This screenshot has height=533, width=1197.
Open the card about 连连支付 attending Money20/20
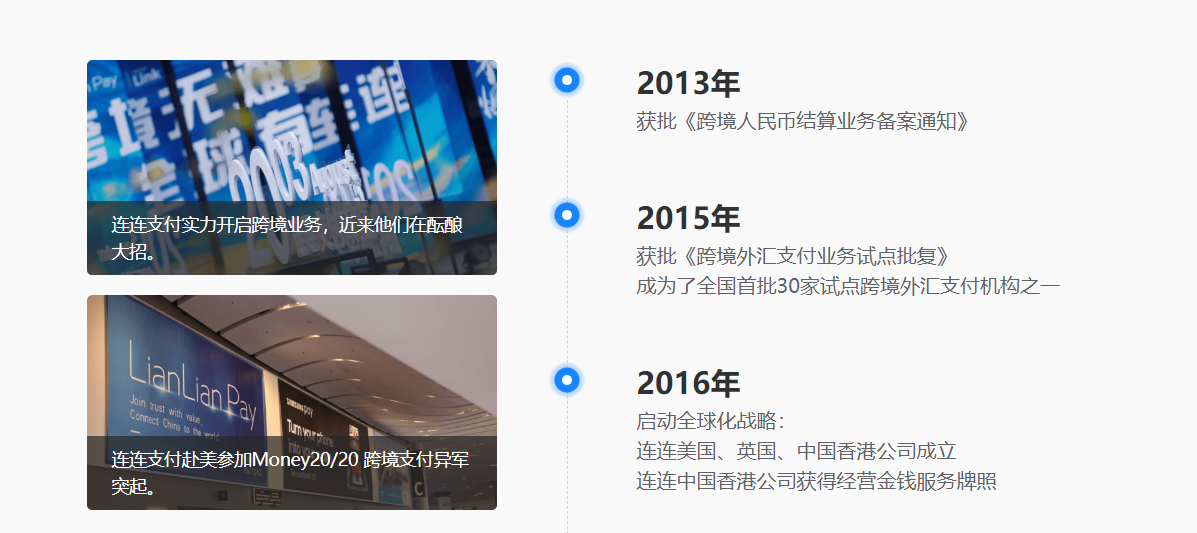pos(291,402)
